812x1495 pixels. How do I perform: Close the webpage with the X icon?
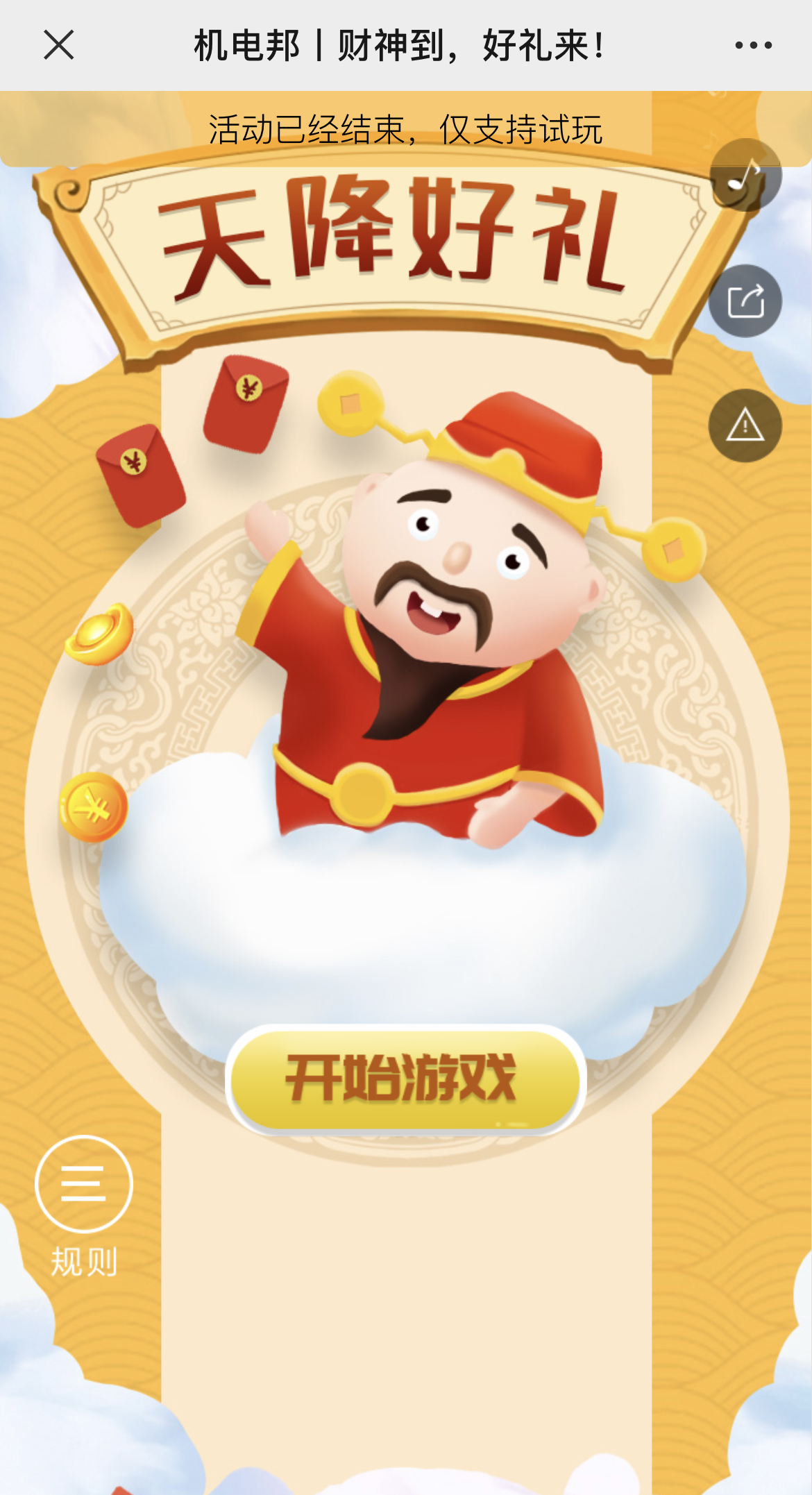pyautogui.click(x=58, y=45)
